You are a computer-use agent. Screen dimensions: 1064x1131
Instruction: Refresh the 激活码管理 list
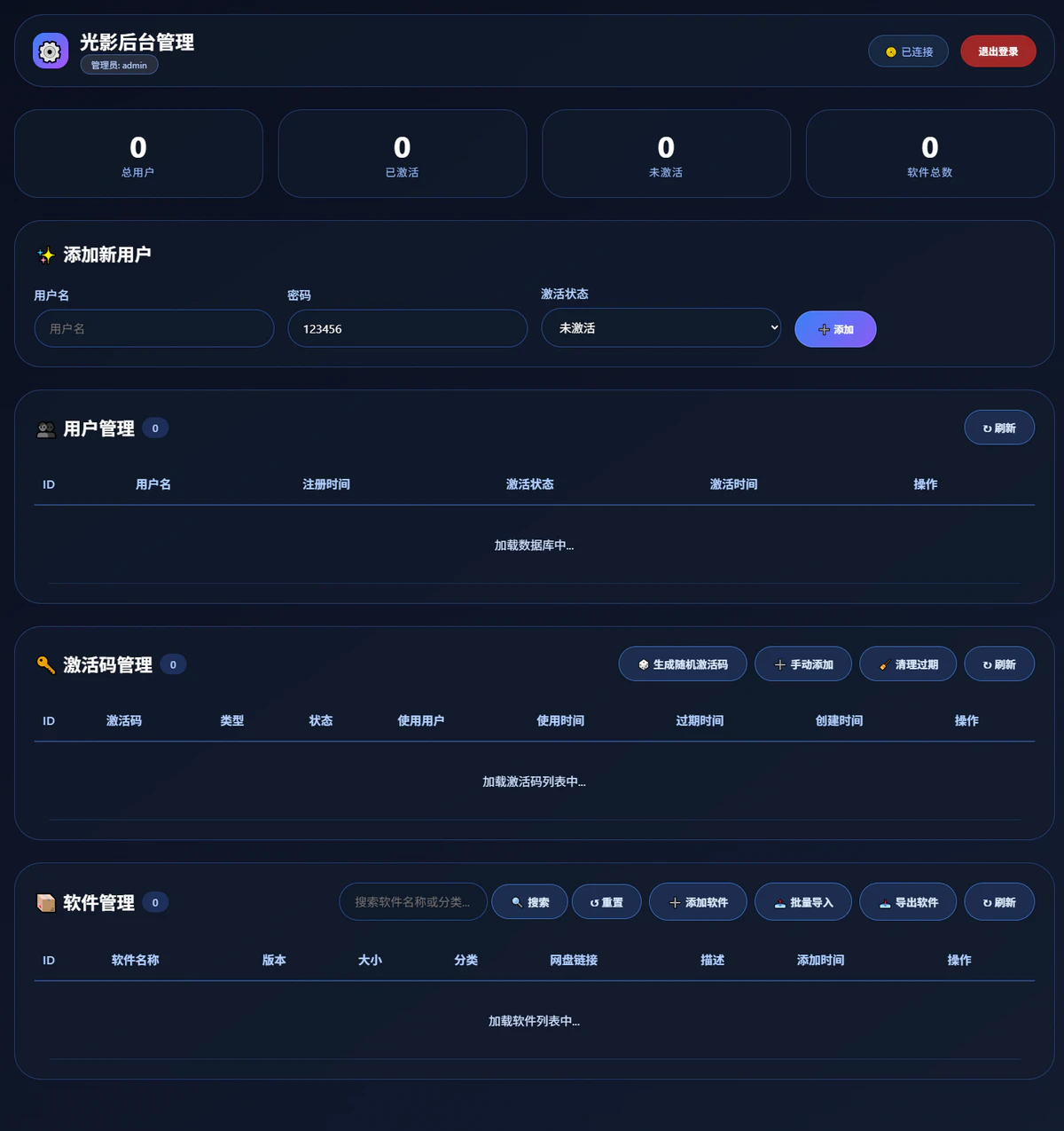pyautogui.click(x=998, y=664)
